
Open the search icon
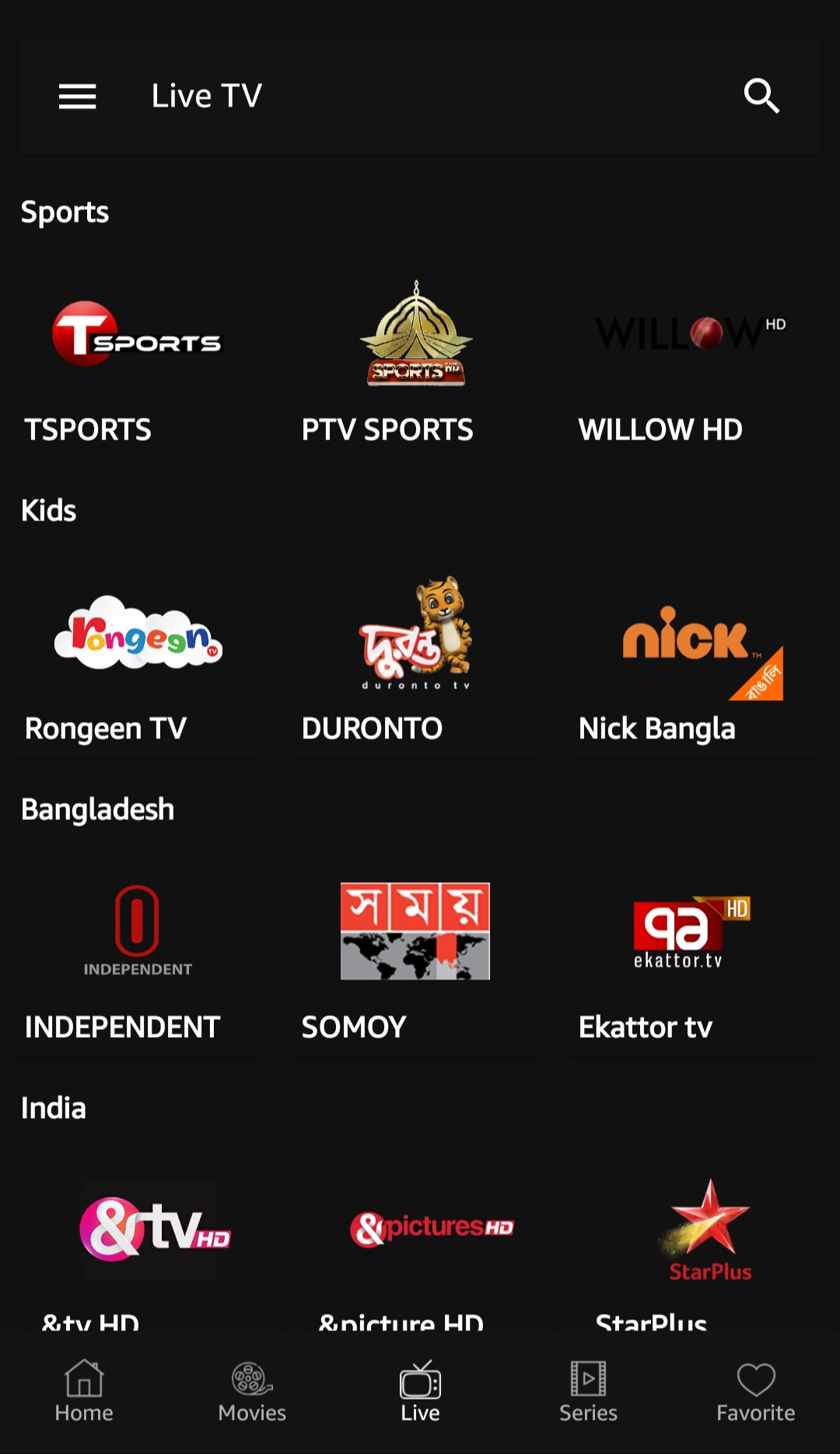pos(761,96)
